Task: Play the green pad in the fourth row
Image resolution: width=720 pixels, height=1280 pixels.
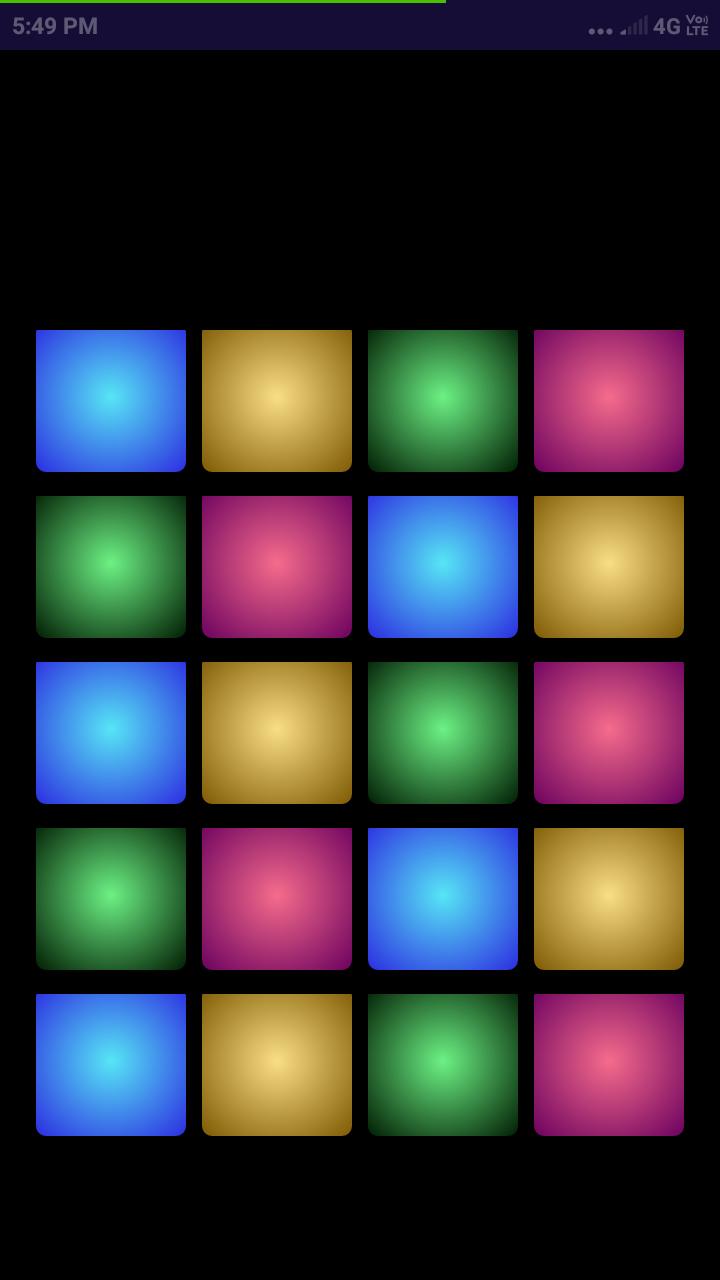Action: point(111,898)
